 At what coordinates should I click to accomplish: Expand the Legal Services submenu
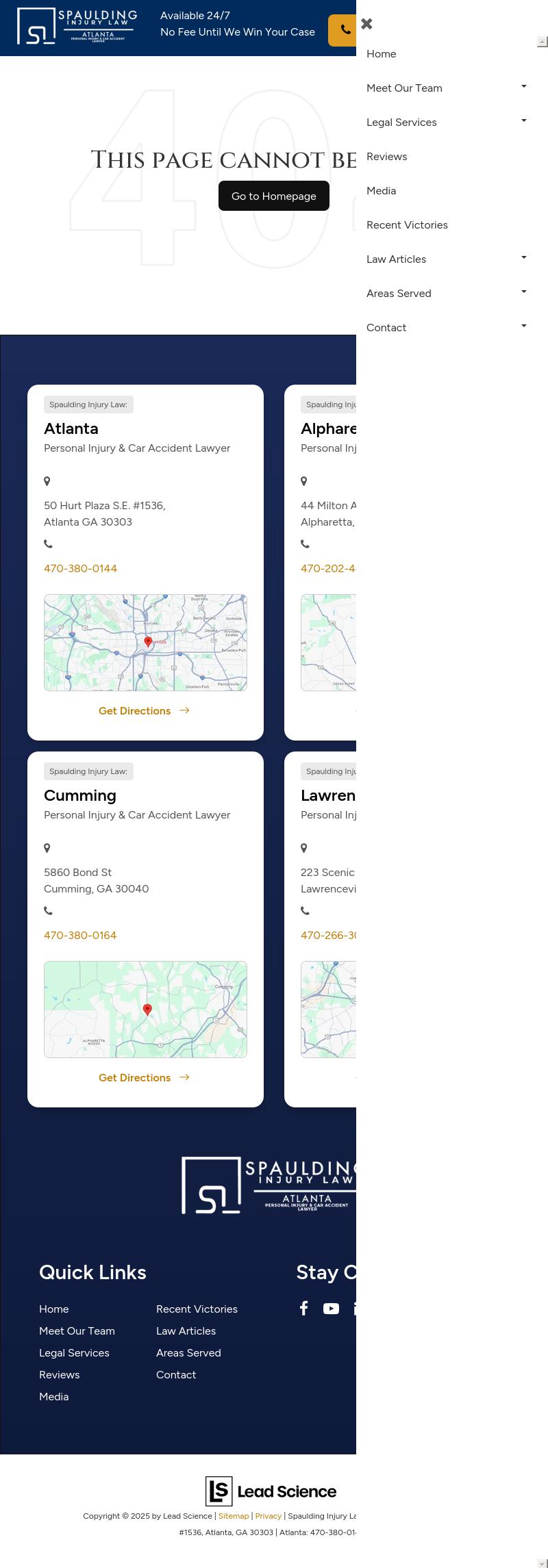[523, 121]
